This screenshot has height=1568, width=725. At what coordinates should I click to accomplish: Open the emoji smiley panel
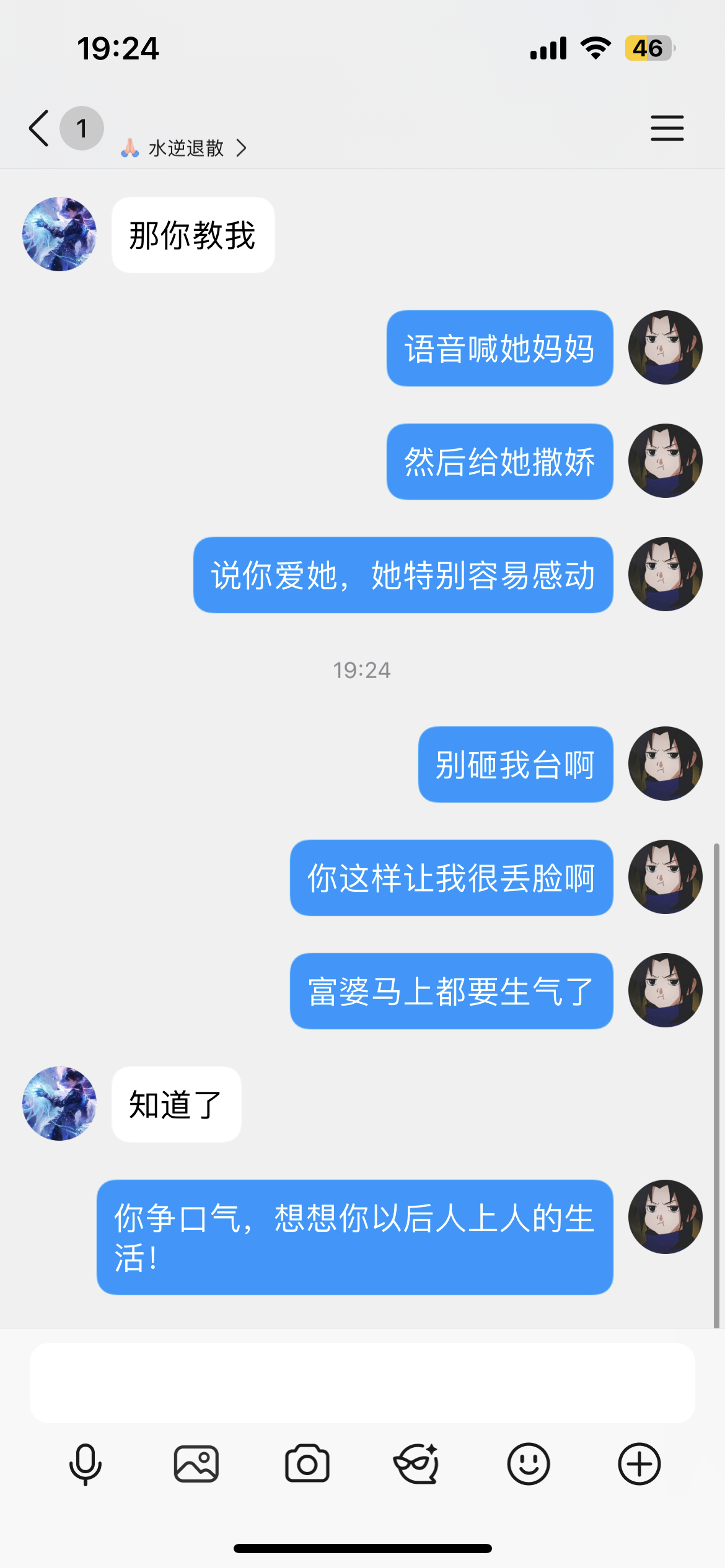(x=528, y=1464)
